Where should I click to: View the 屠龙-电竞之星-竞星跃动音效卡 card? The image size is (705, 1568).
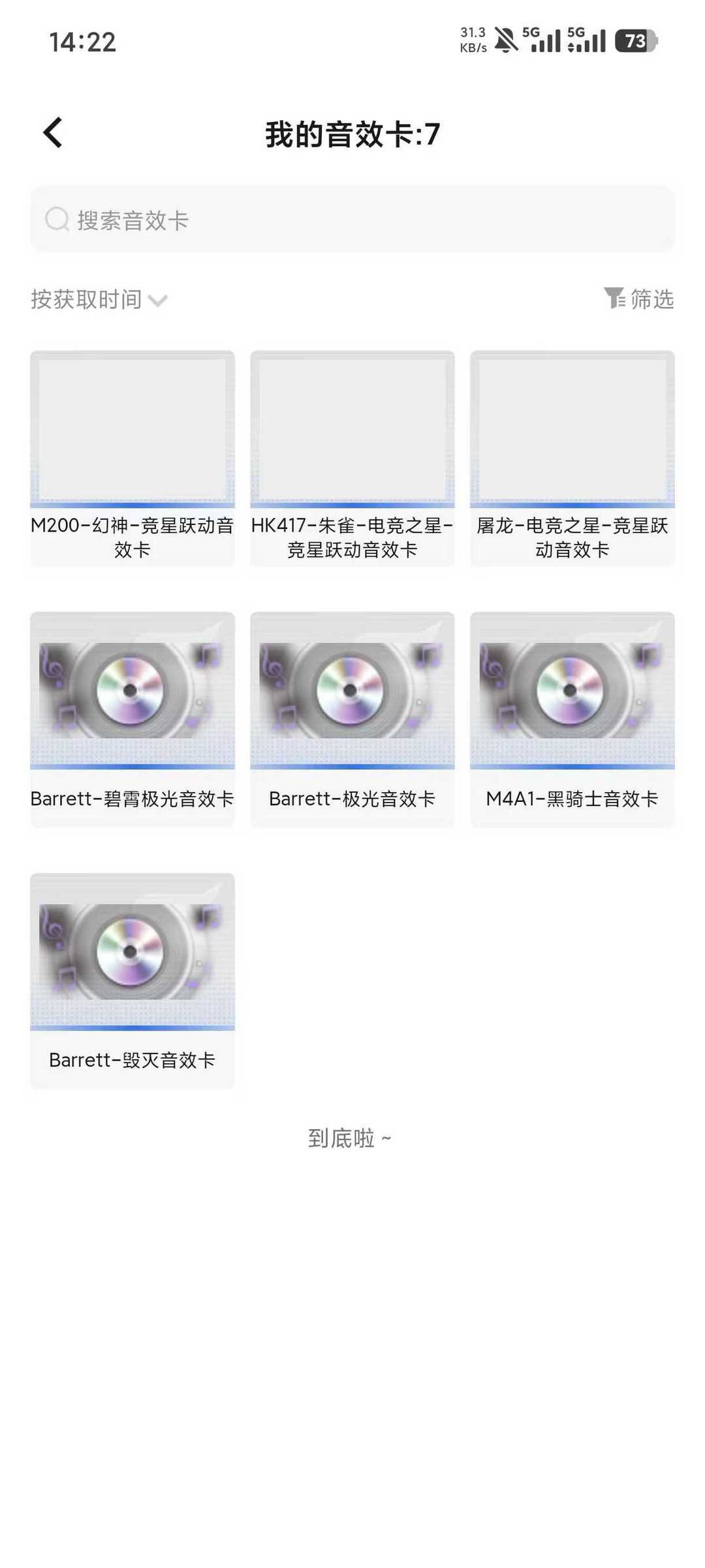tap(572, 458)
